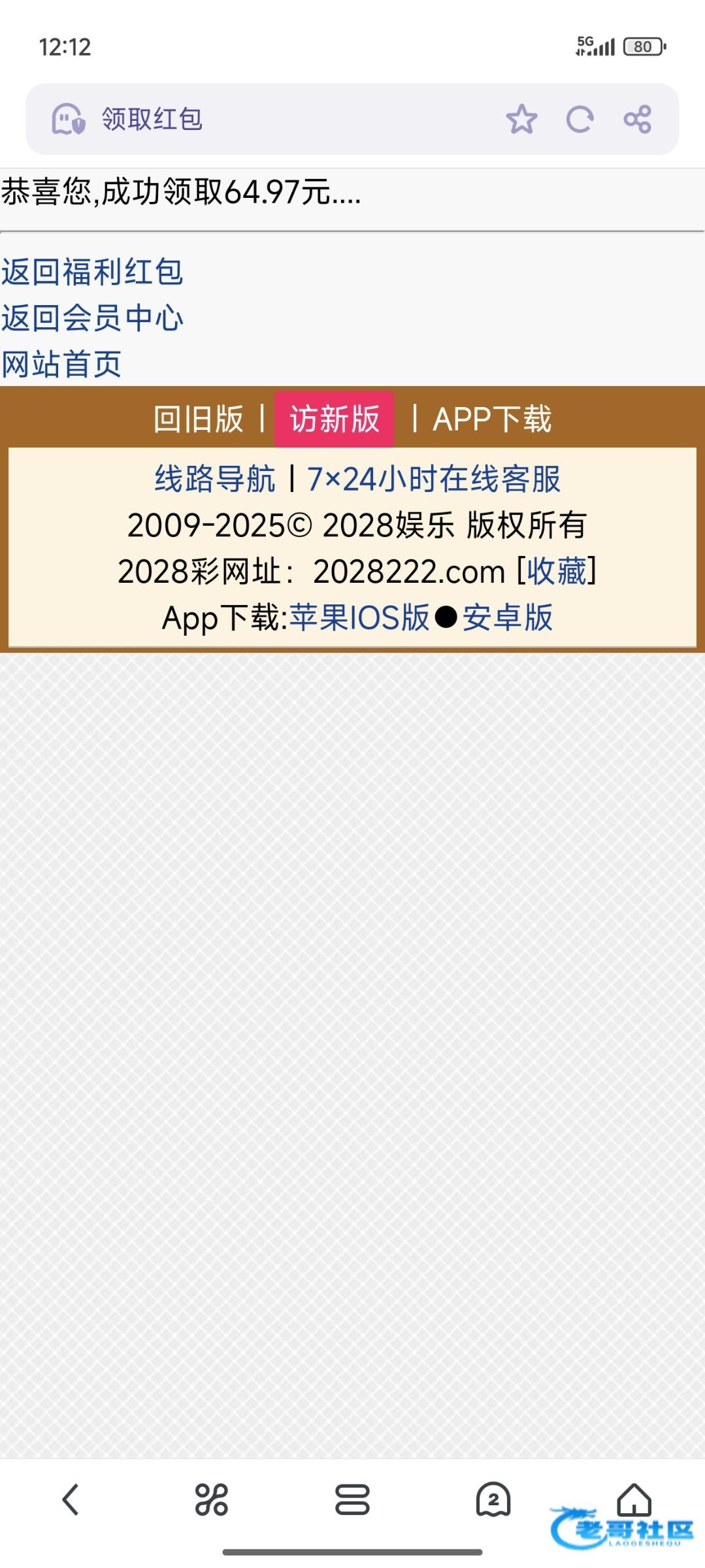Switch to 回旧版
Screen dimensions: 705x1568
[x=199, y=419]
